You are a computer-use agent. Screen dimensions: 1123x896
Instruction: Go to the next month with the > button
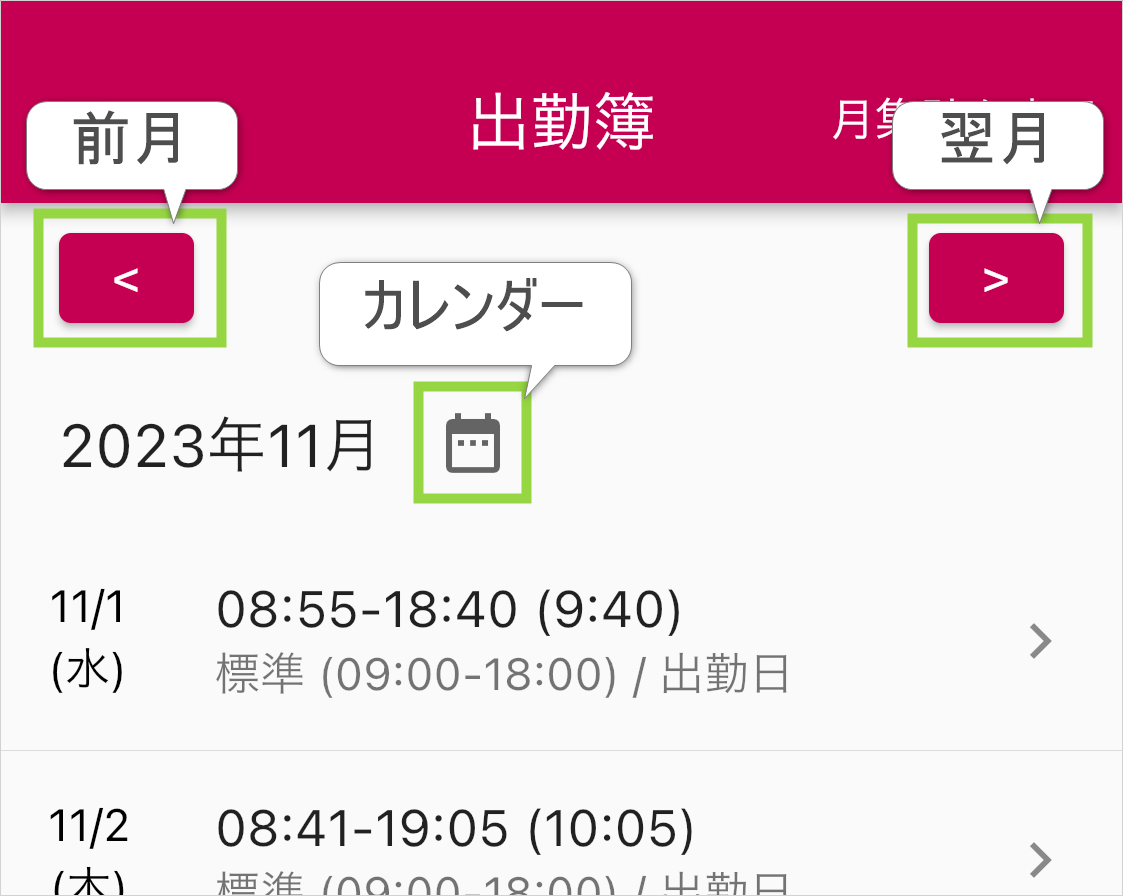click(996, 278)
